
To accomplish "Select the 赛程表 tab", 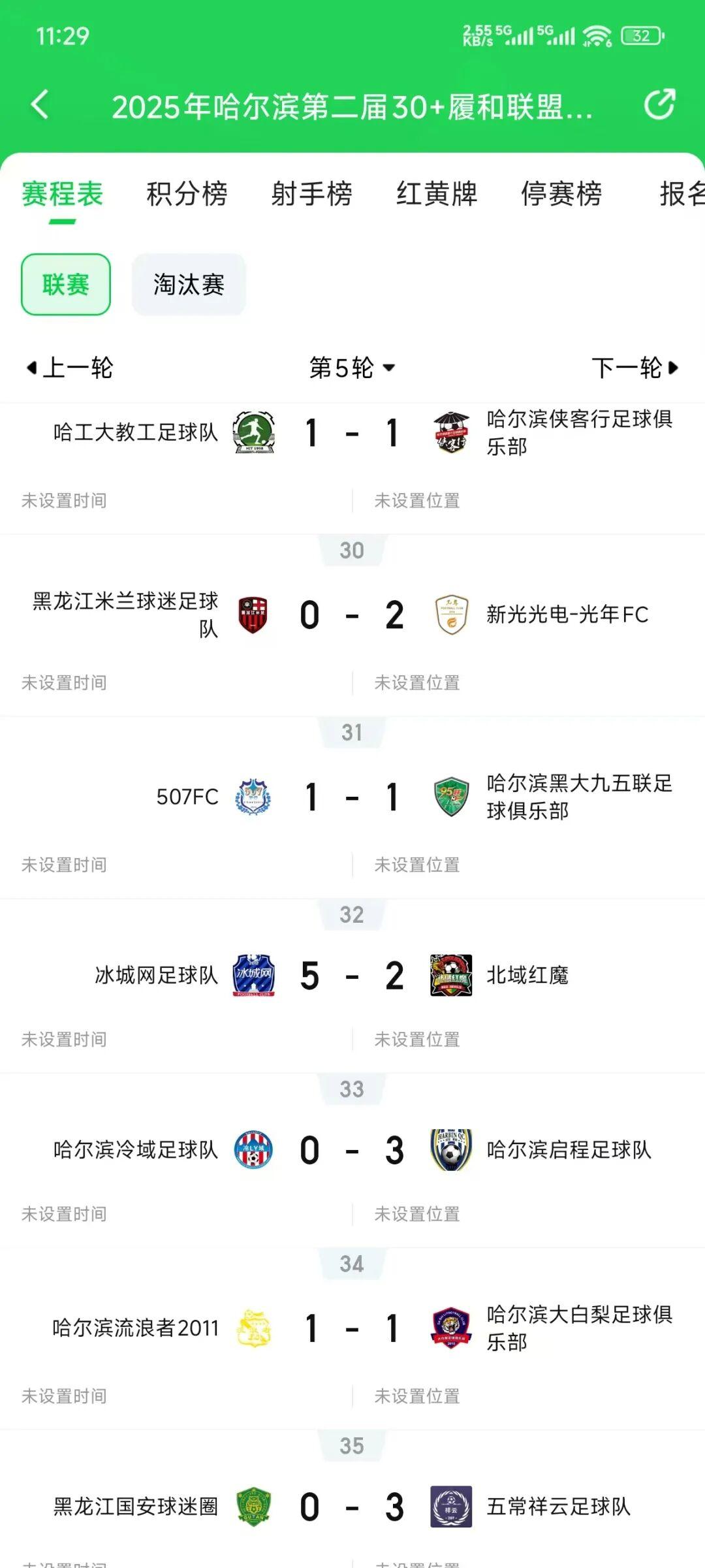I will tap(63, 194).
